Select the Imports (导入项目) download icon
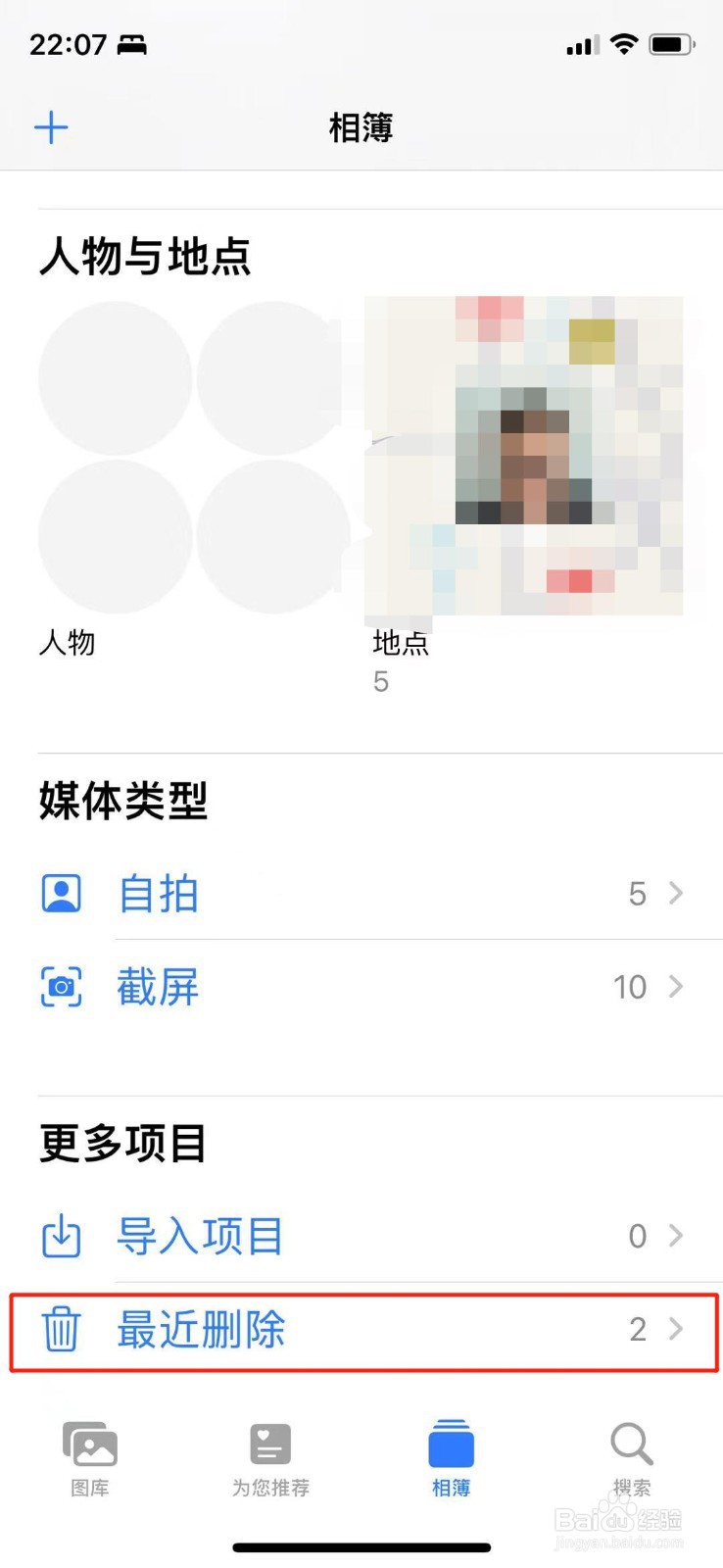This screenshot has height=1568, width=723. click(61, 1237)
